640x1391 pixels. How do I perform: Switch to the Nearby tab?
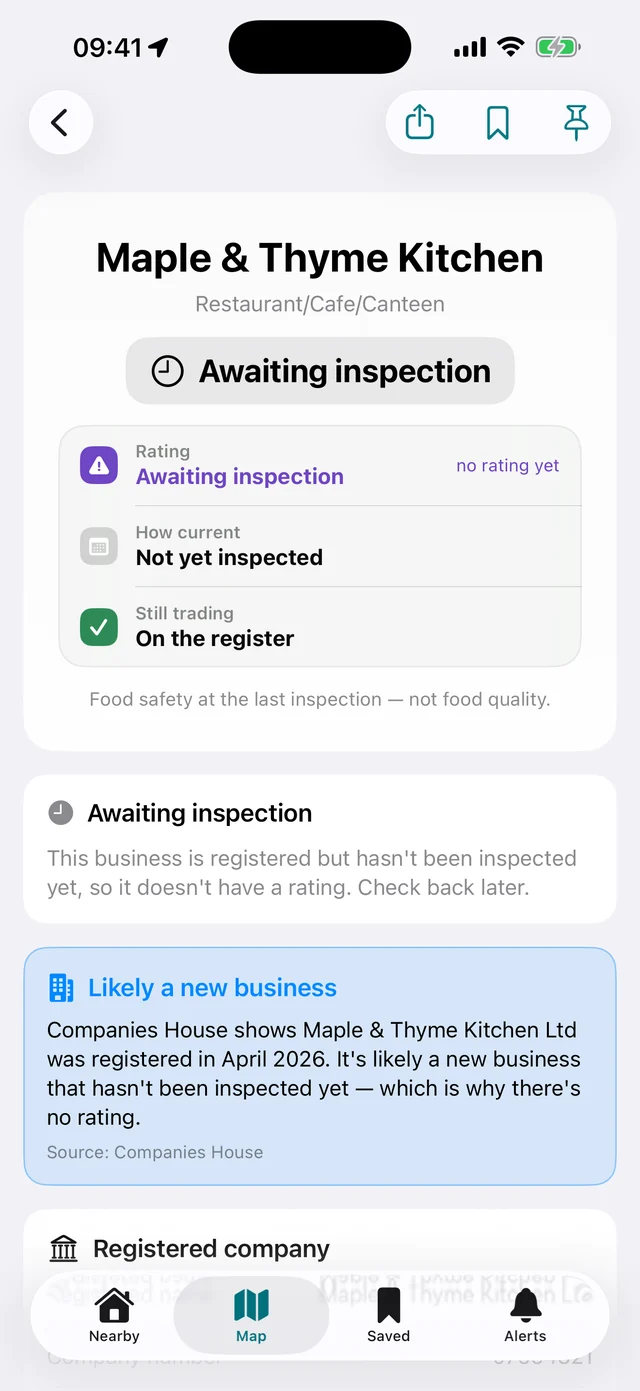click(114, 1315)
